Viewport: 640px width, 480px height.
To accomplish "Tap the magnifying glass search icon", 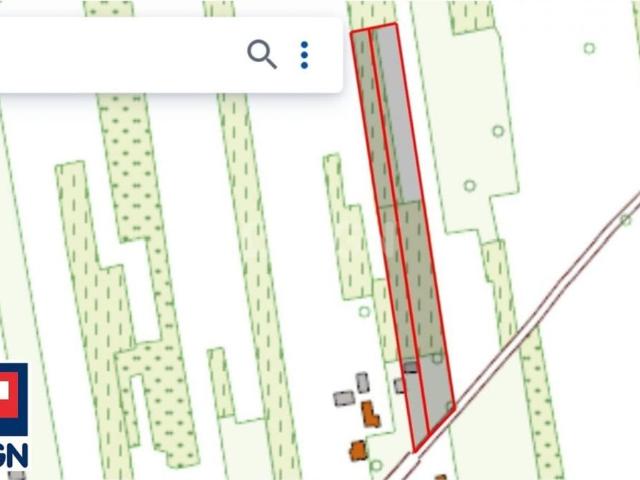I will 262,54.
